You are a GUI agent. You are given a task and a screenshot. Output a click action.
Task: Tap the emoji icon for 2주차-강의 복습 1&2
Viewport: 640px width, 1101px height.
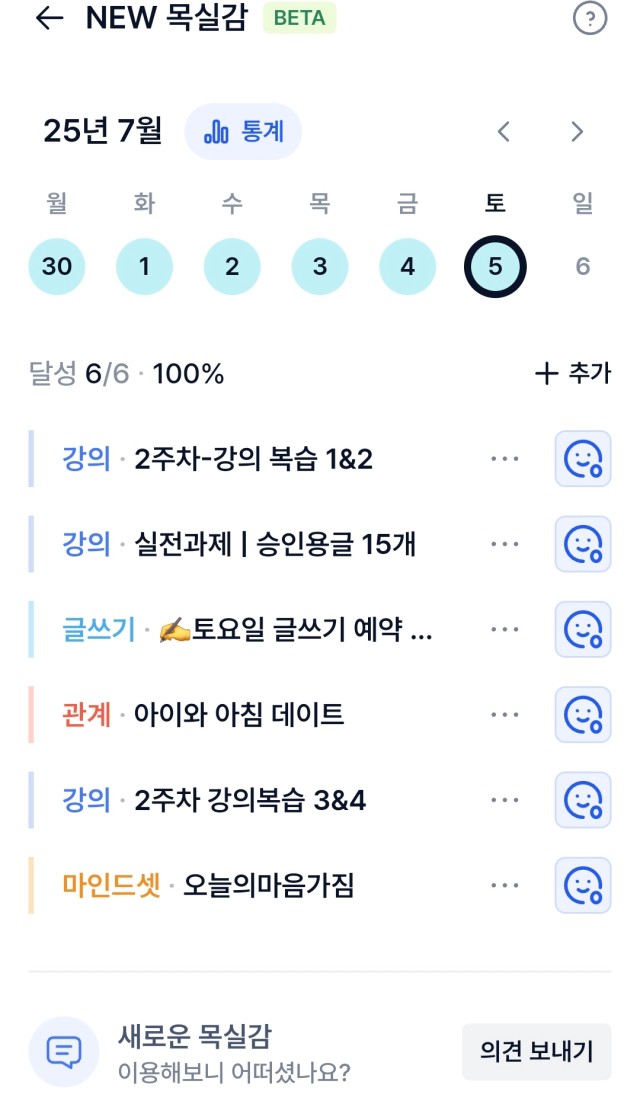point(583,459)
